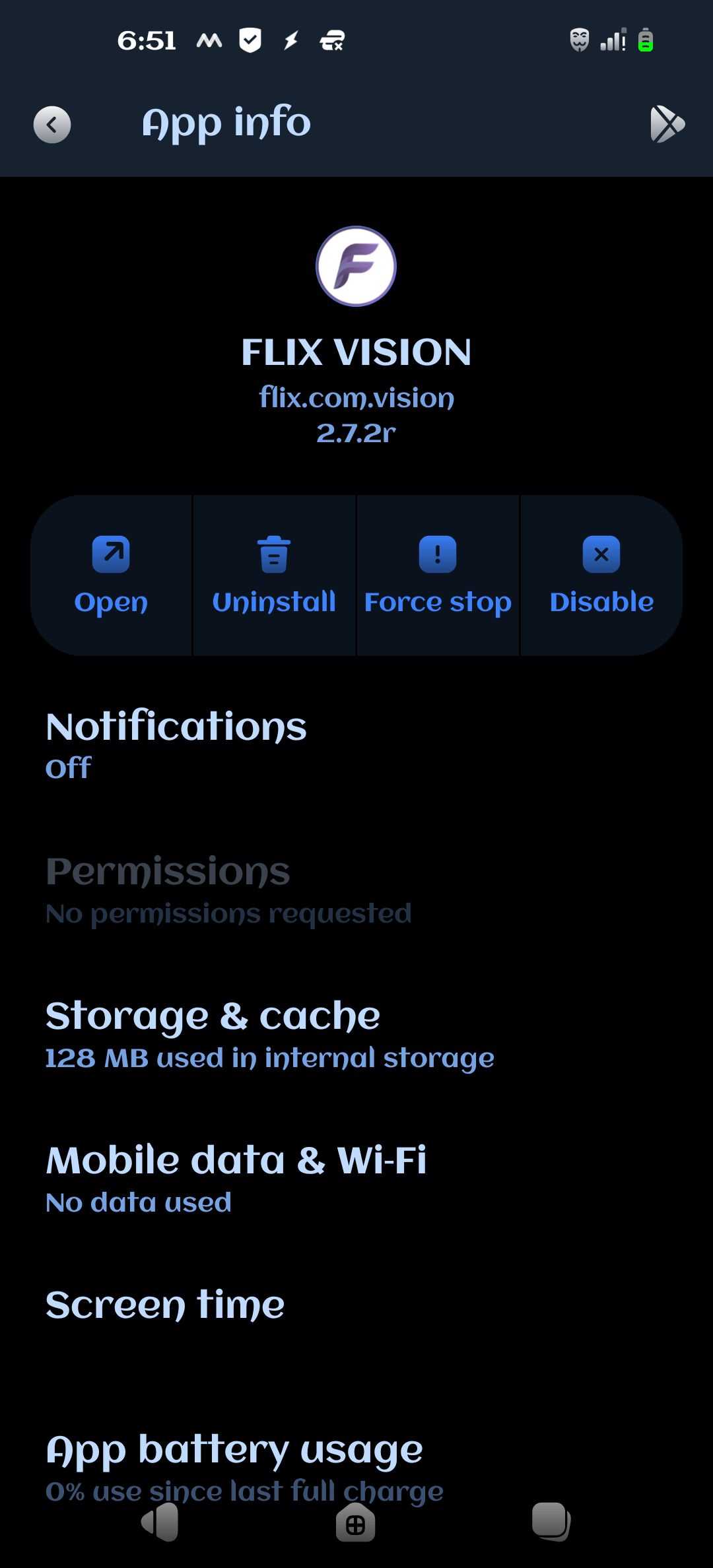Tap the system home button
713x1568 pixels.
[x=356, y=1524]
